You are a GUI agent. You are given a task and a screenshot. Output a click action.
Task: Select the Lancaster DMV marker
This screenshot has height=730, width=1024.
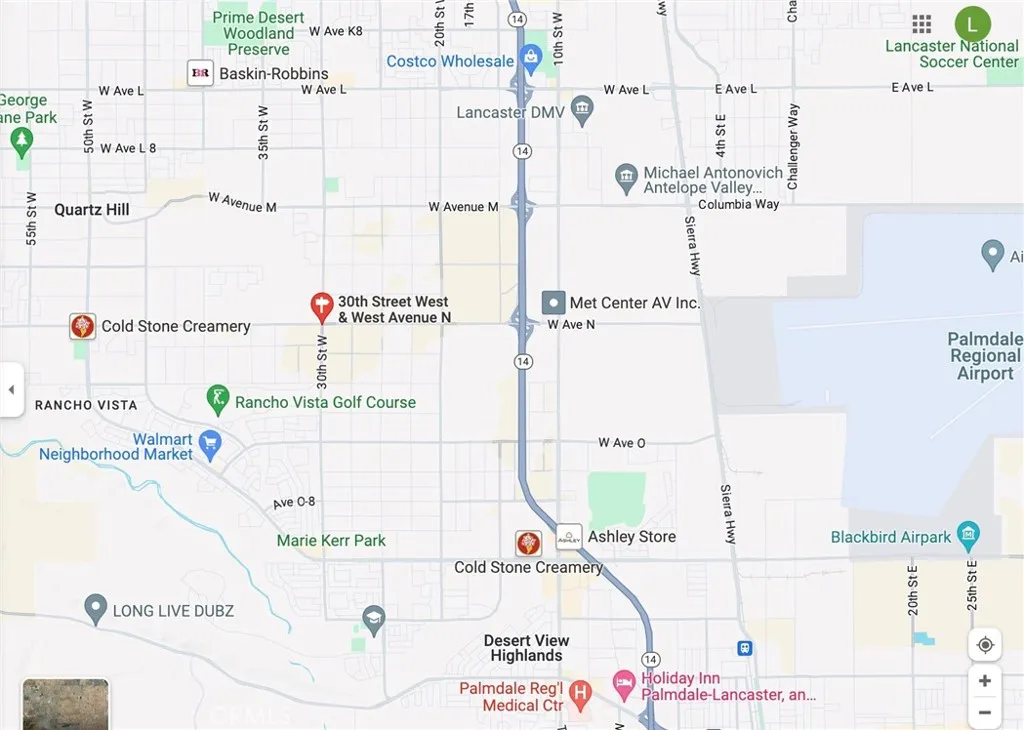582,107
